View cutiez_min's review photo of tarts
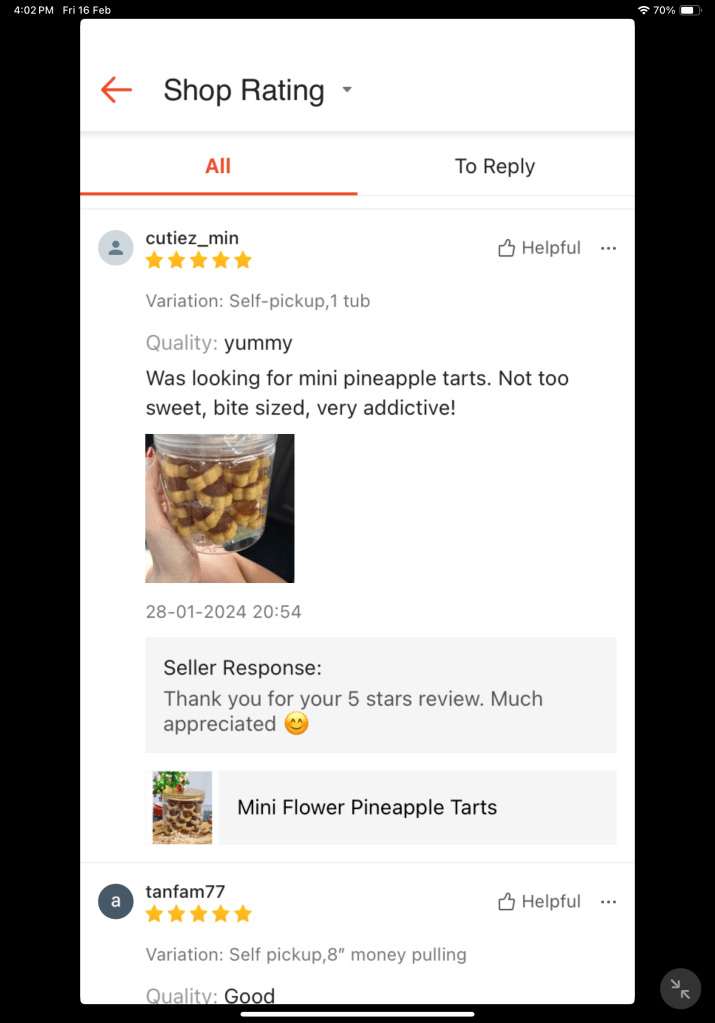This screenshot has height=1023, width=715. point(220,508)
